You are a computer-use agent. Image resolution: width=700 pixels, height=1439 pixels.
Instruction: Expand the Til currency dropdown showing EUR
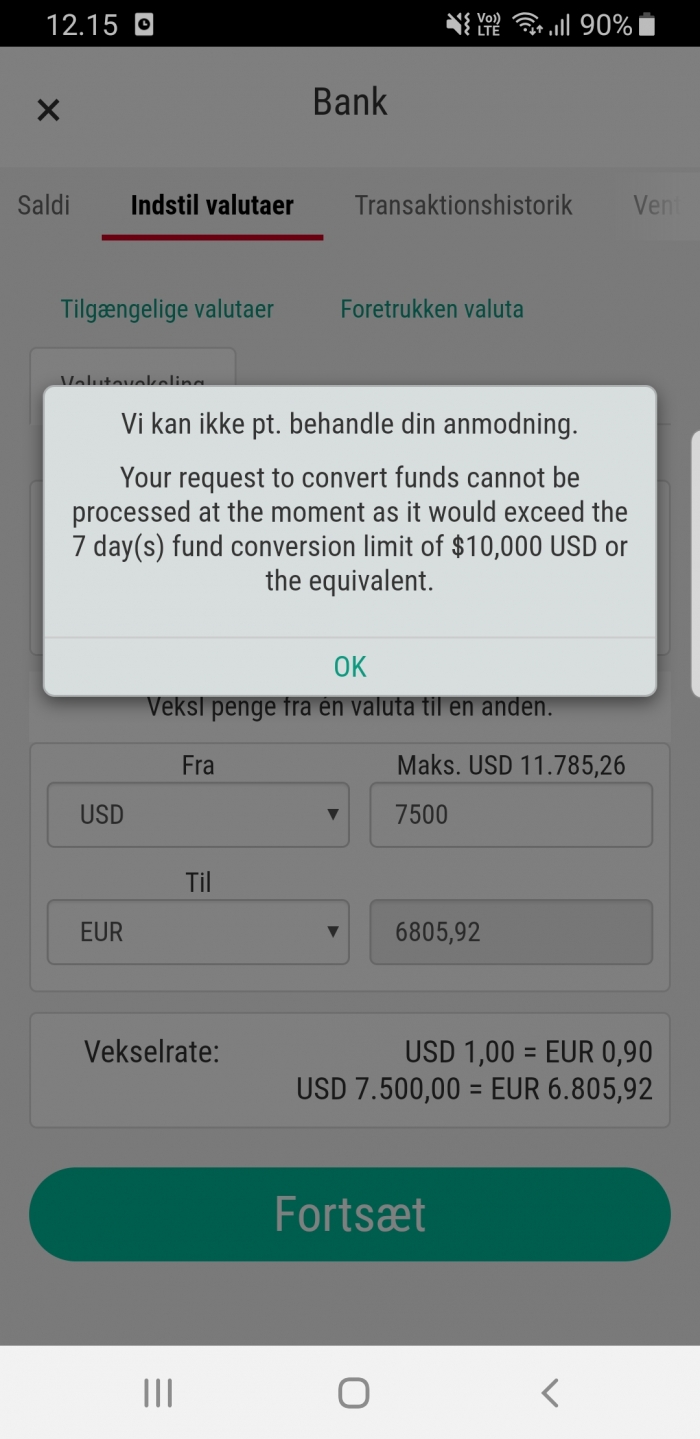coord(198,932)
